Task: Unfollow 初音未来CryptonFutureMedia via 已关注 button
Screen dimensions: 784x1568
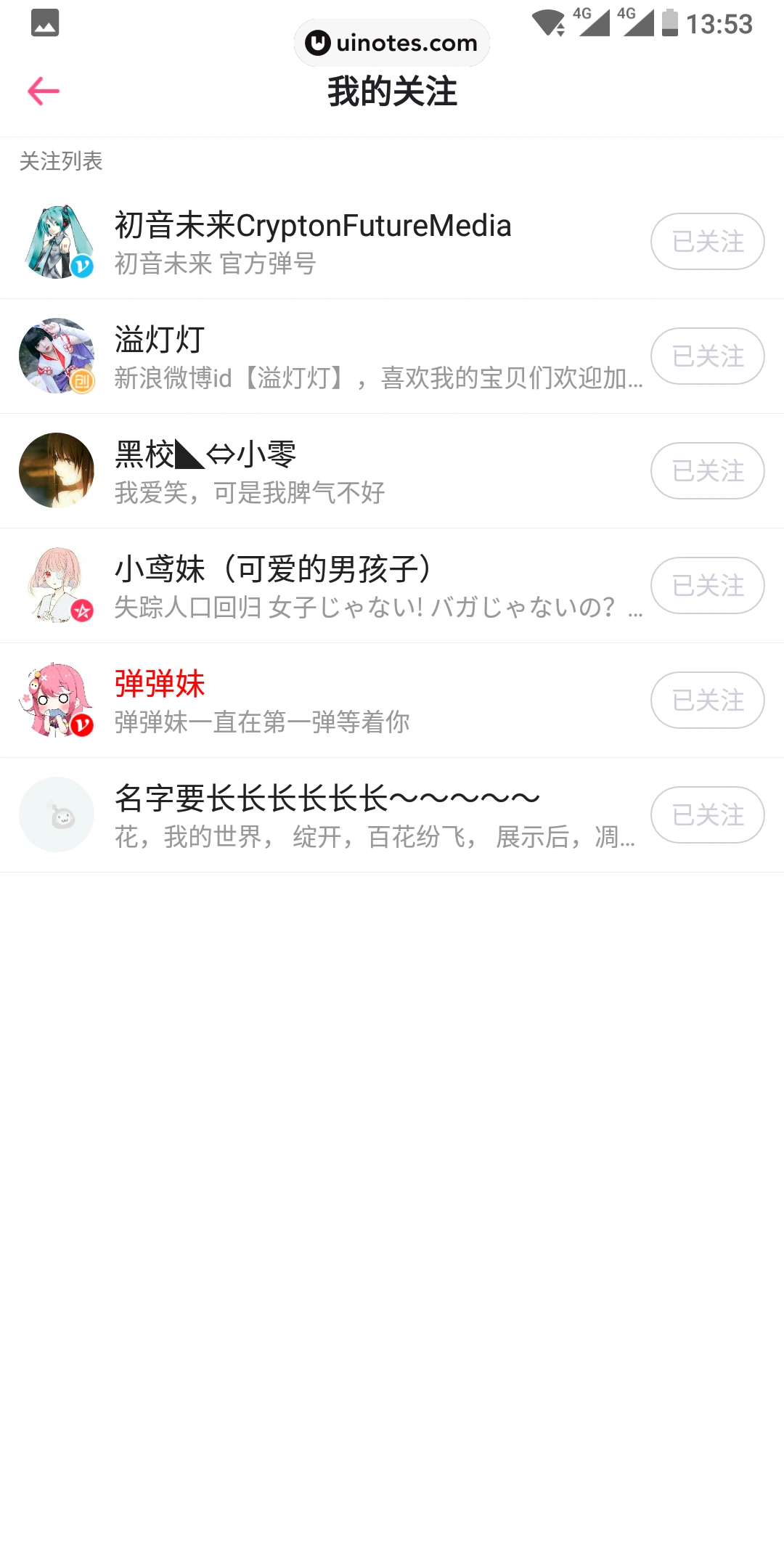Action: 707,242
